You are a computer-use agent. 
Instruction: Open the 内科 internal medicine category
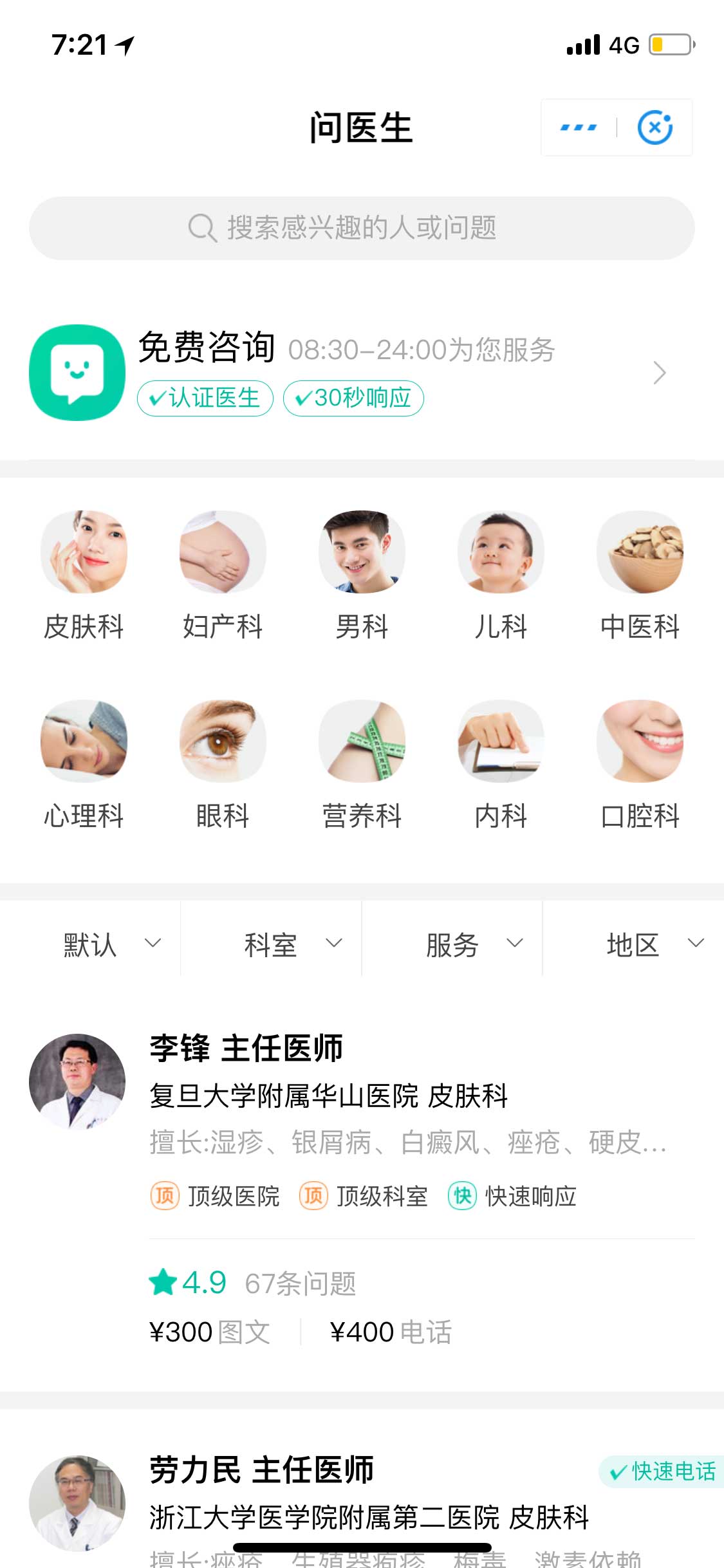pyautogui.click(x=501, y=763)
